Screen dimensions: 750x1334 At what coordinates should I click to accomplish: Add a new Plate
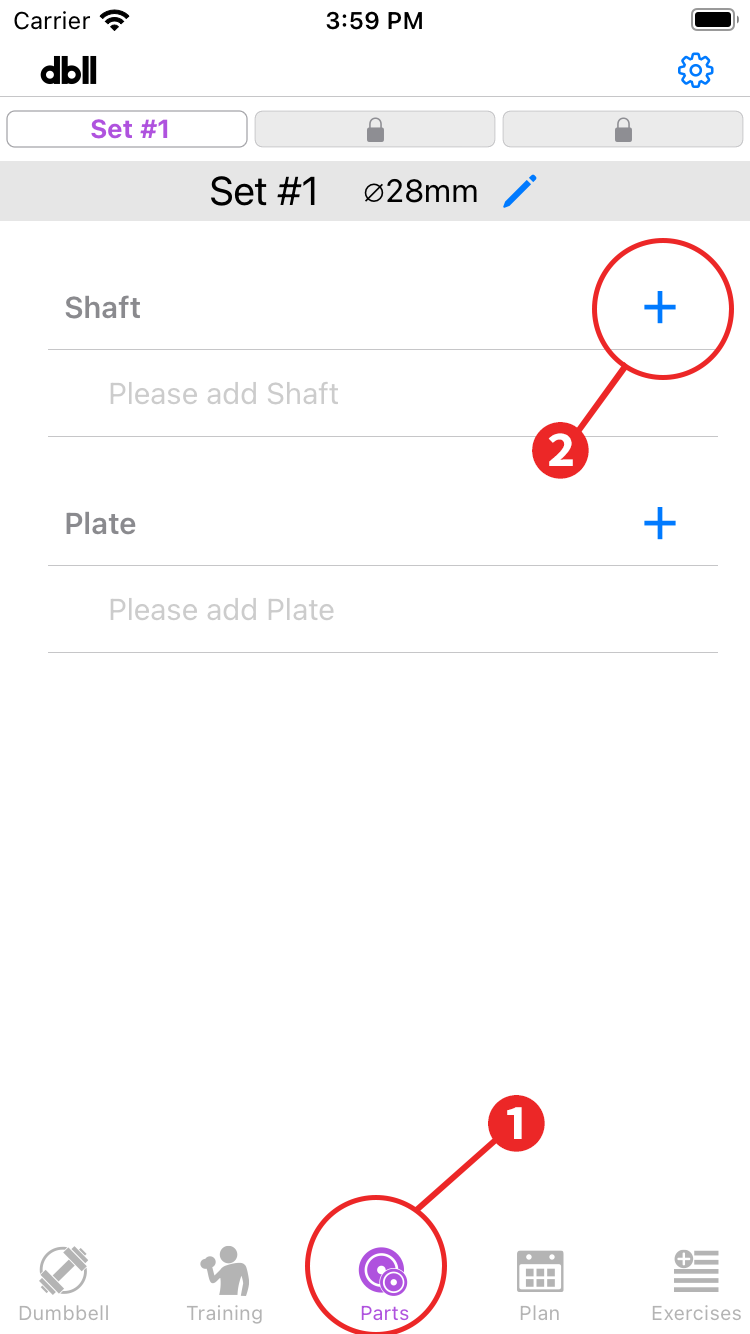659,523
